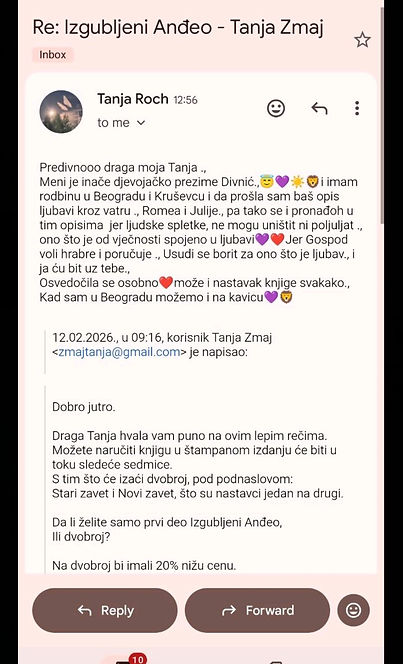Reply using the arrow icon in header

(319, 108)
